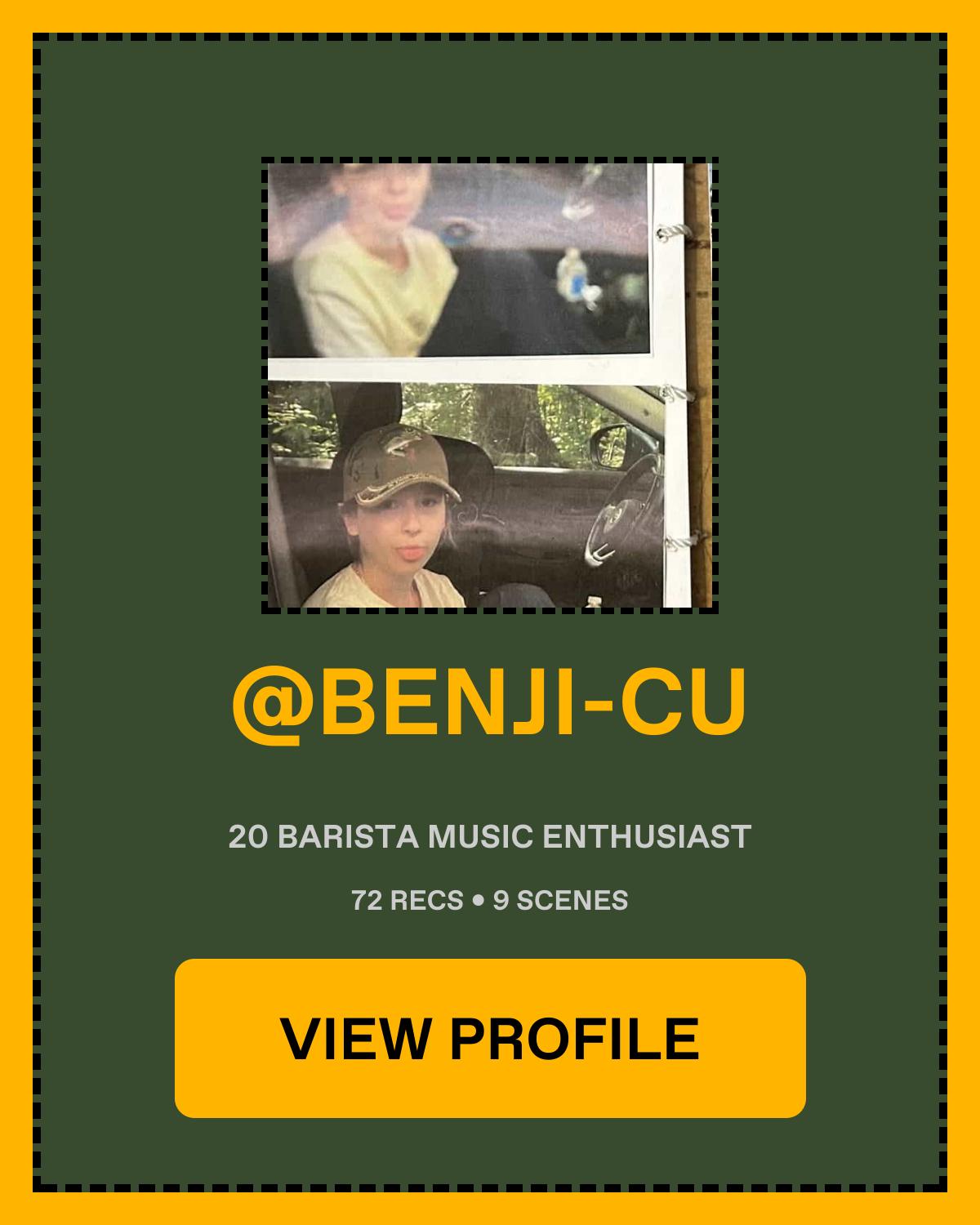Screen dimensions: 980x1225
Task: Tap the View Profile button
Action: pos(490,1038)
